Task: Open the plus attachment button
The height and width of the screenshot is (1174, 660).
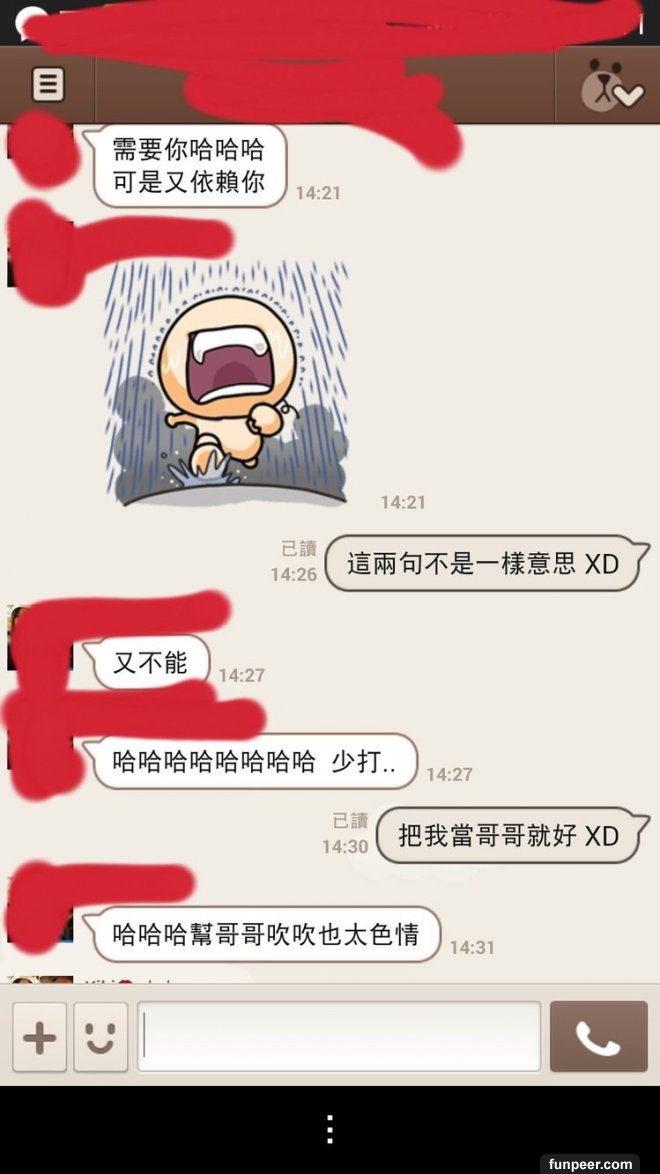Action: point(39,1037)
